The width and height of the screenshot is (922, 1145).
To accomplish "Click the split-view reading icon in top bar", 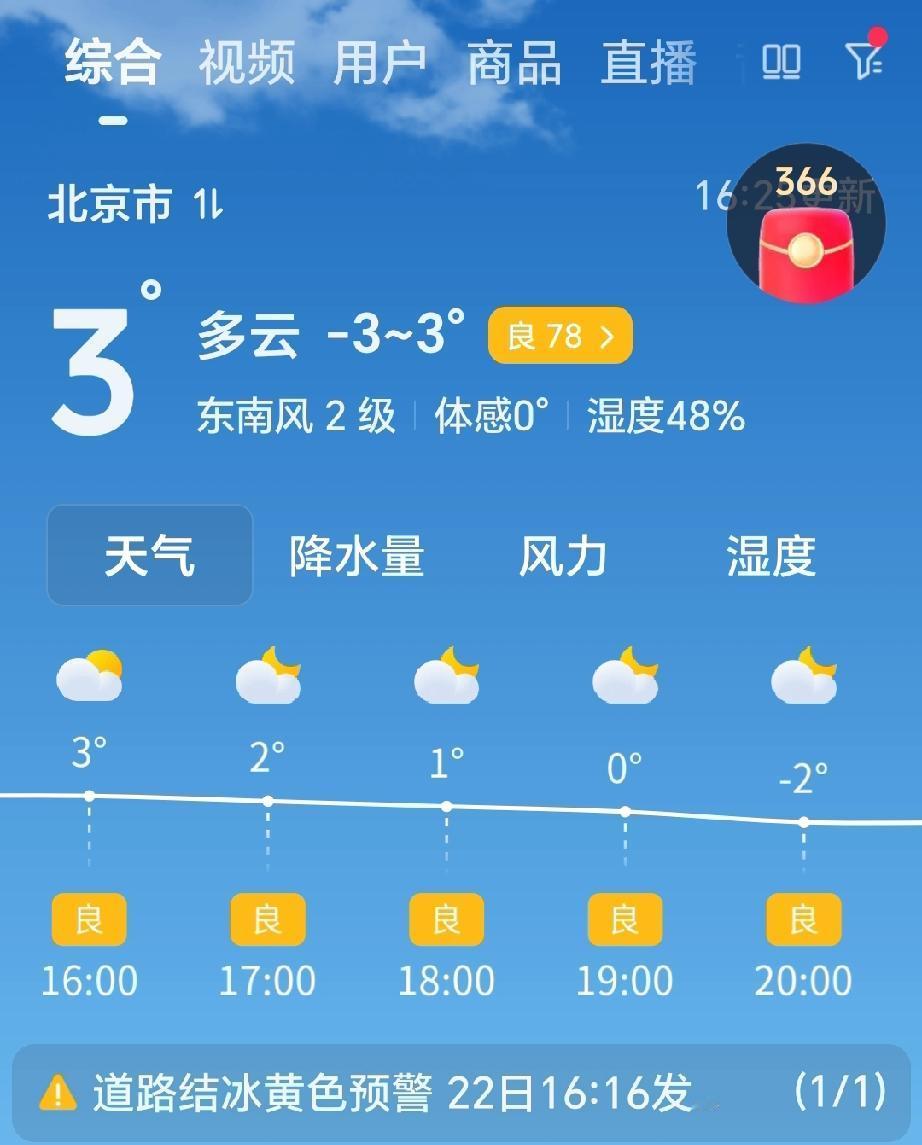I will click(x=782, y=61).
